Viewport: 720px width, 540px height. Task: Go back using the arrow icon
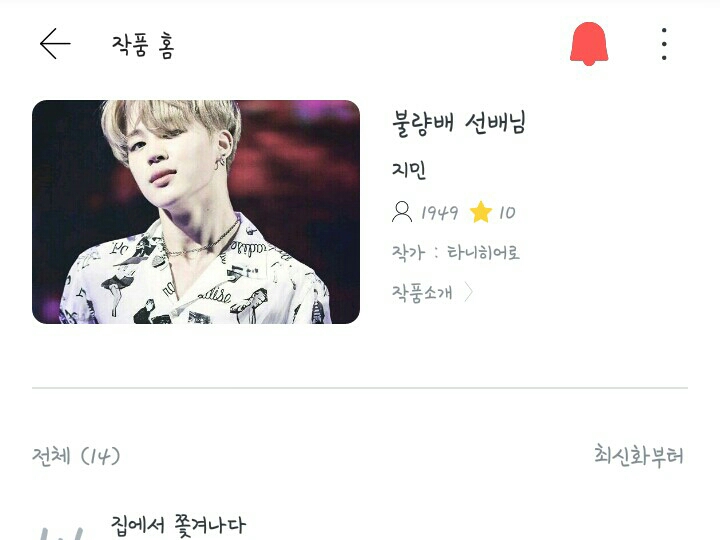click(x=55, y=44)
